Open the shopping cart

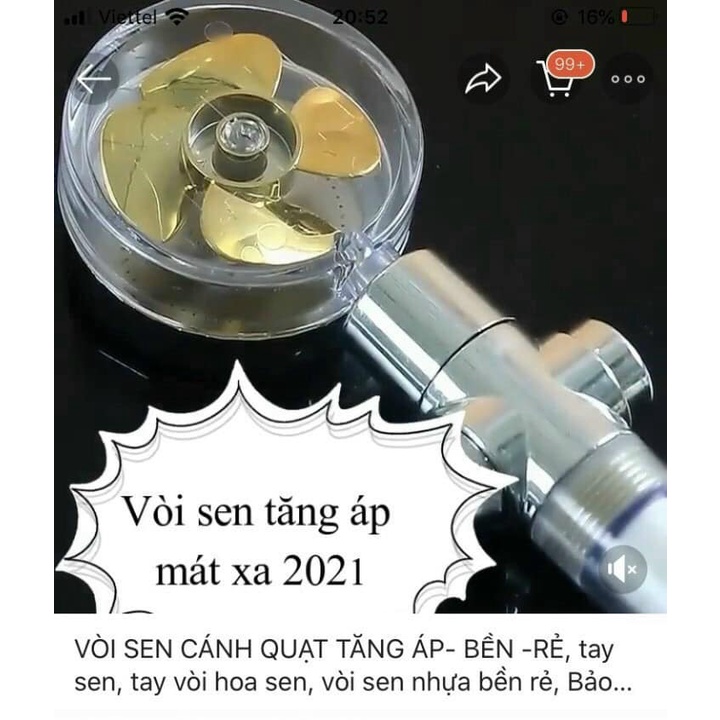pos(558,79)
